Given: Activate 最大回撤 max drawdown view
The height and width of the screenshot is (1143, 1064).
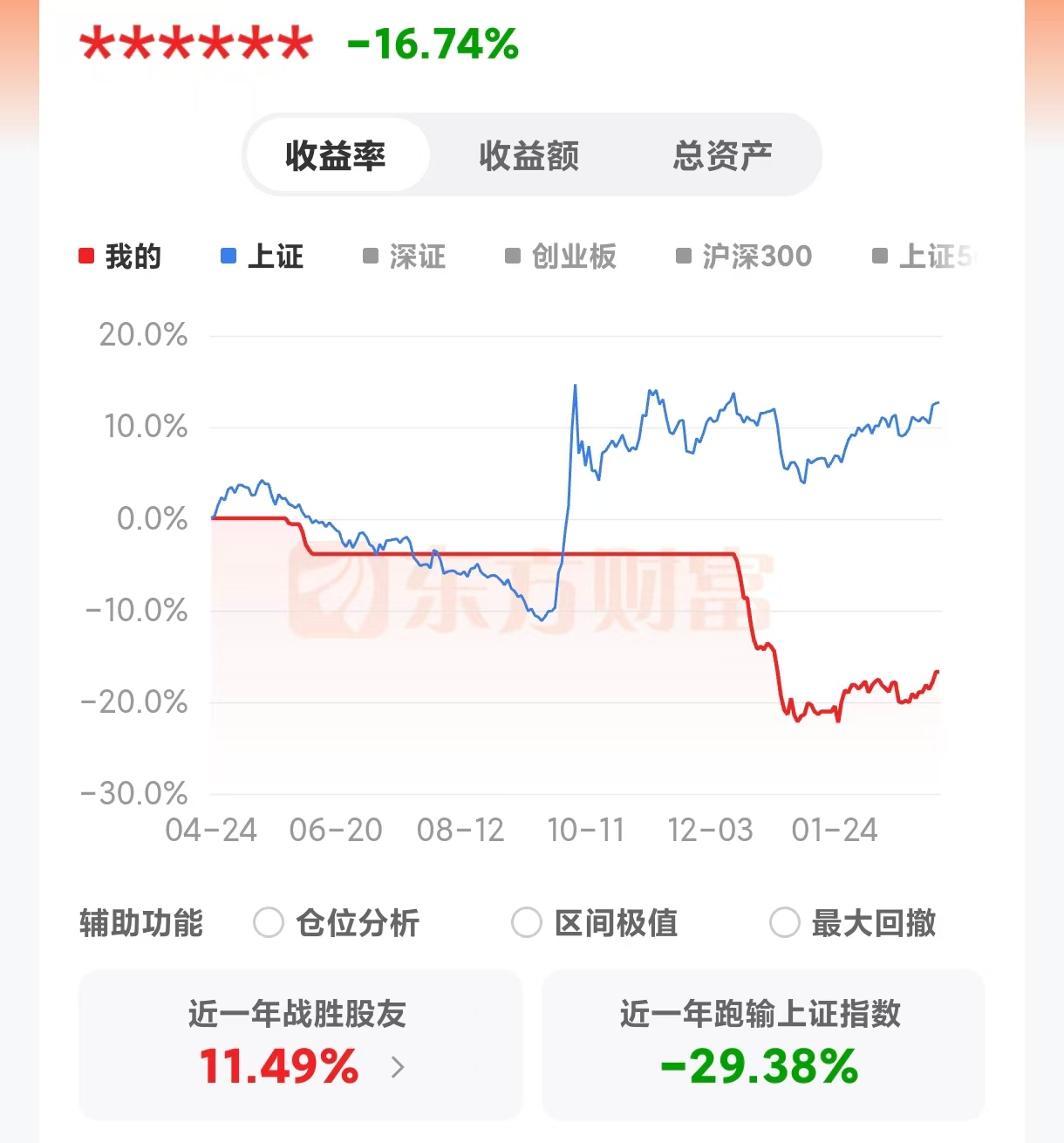Looking at the screenshot, I should pyautogui.click(x=784, y=922).
